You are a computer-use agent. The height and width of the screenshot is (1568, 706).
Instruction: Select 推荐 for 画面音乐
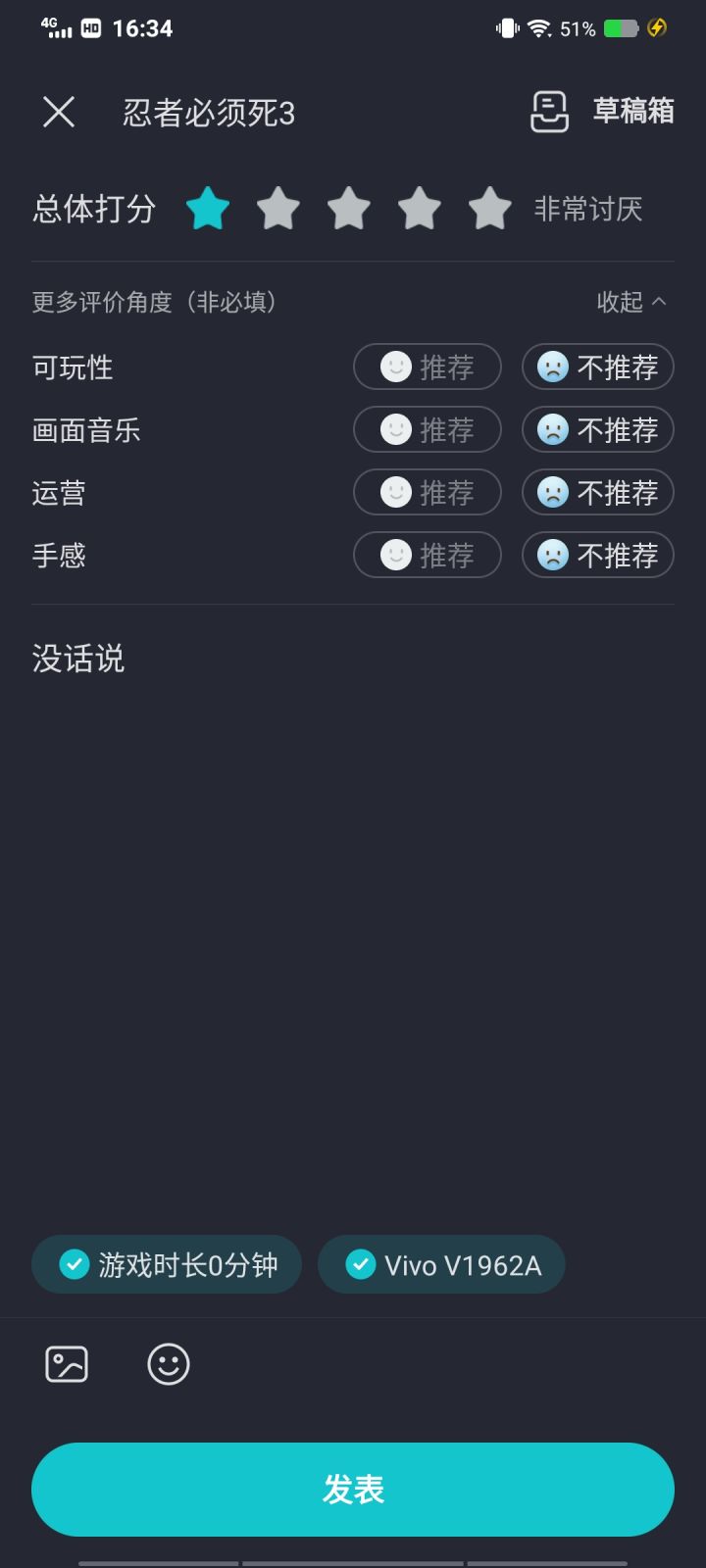click(428, 430)
